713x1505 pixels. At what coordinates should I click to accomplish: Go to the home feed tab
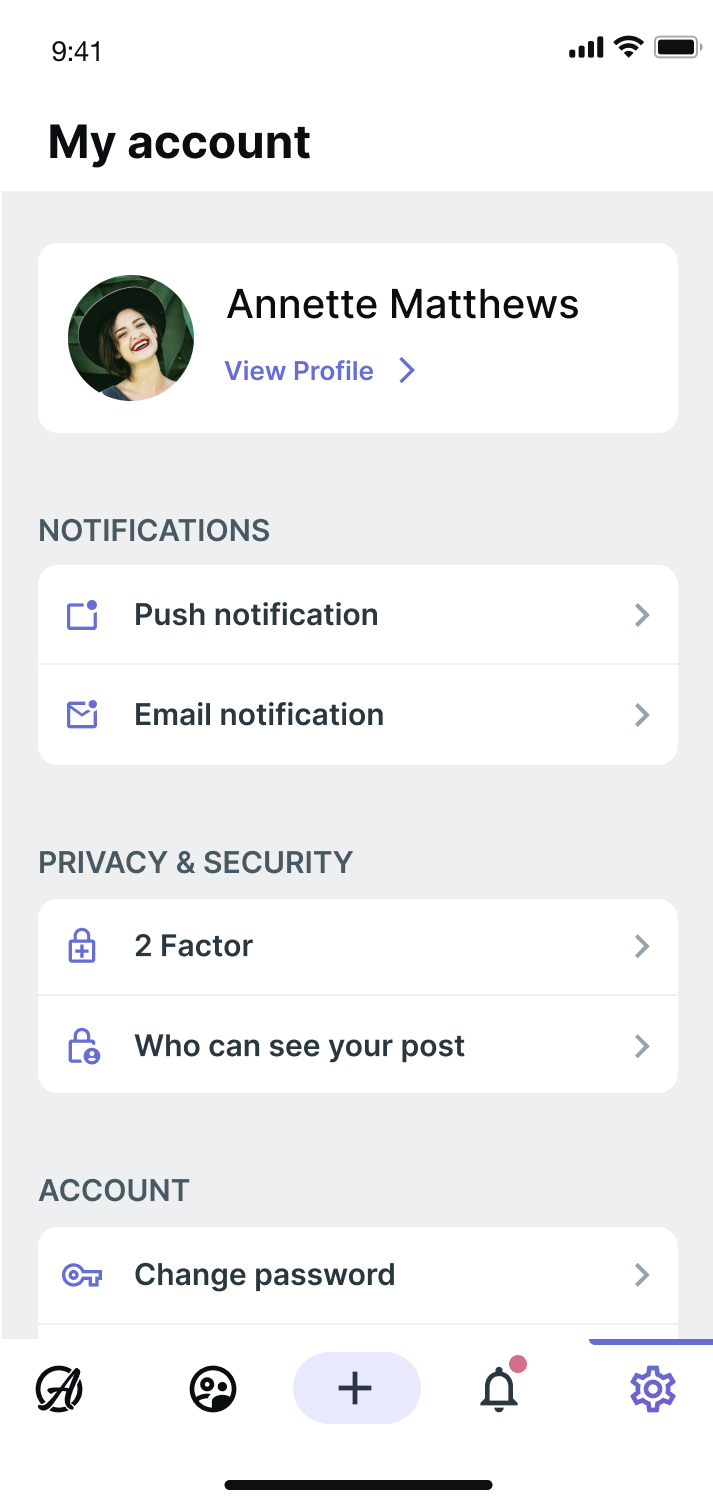[x=60, y=1388]
